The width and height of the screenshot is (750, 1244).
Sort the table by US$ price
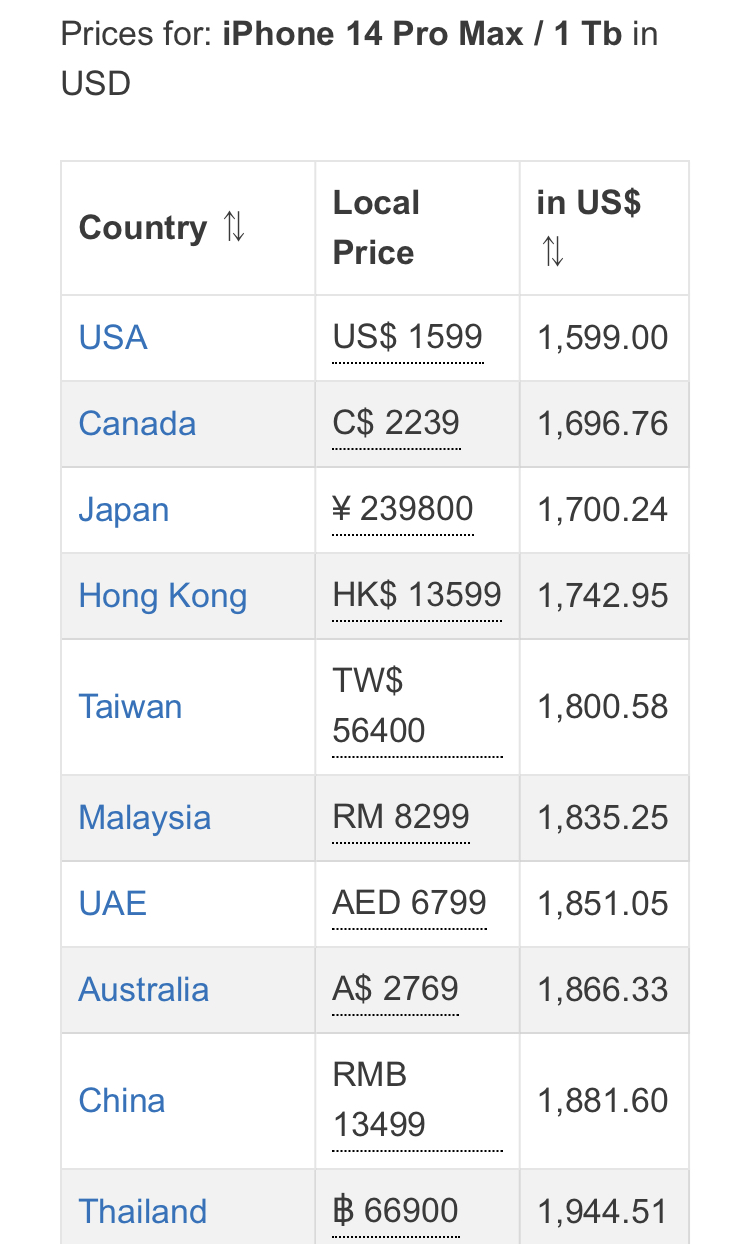tap(552, 252)
